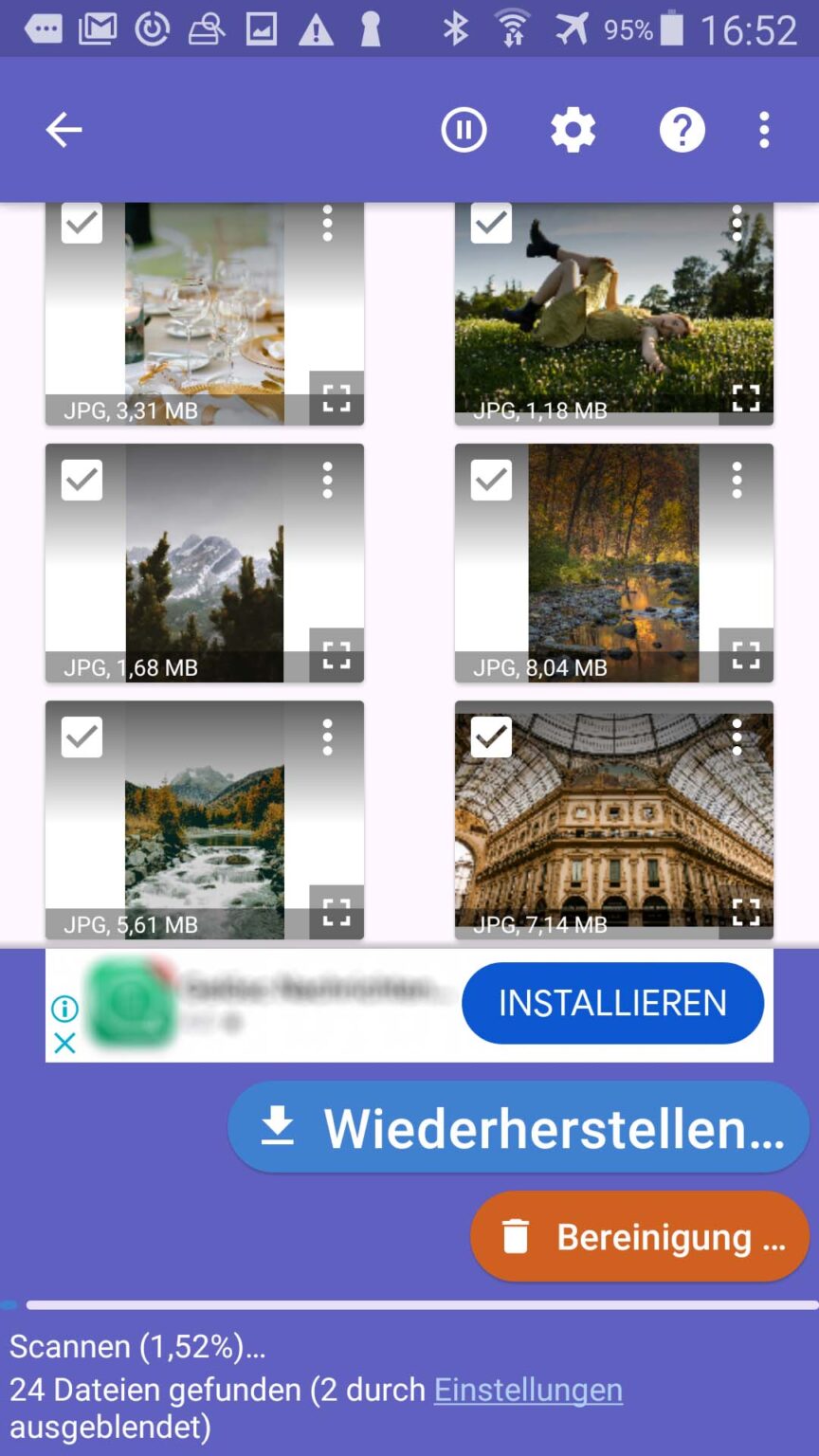
Task: Open fullscreen preview of the waterfall photo
Action: [x=336, y=911]
